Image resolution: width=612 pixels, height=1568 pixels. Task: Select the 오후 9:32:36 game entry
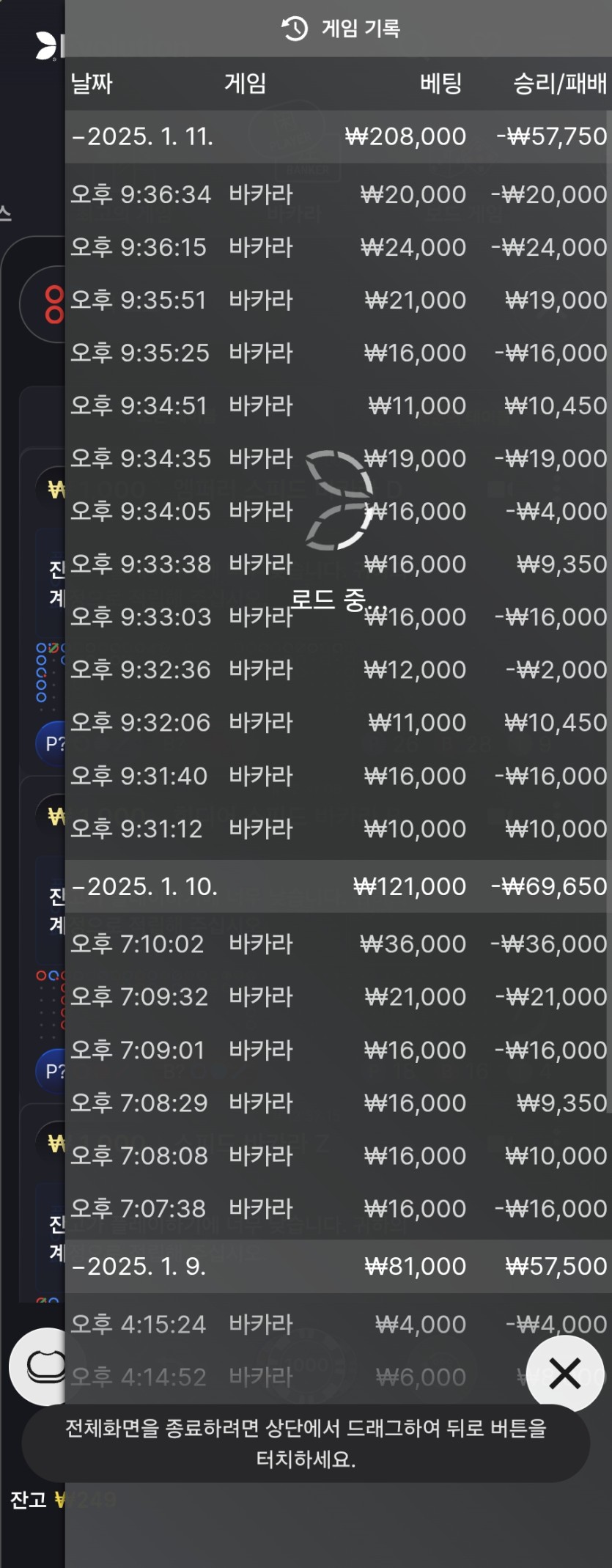tap(337, 669)
